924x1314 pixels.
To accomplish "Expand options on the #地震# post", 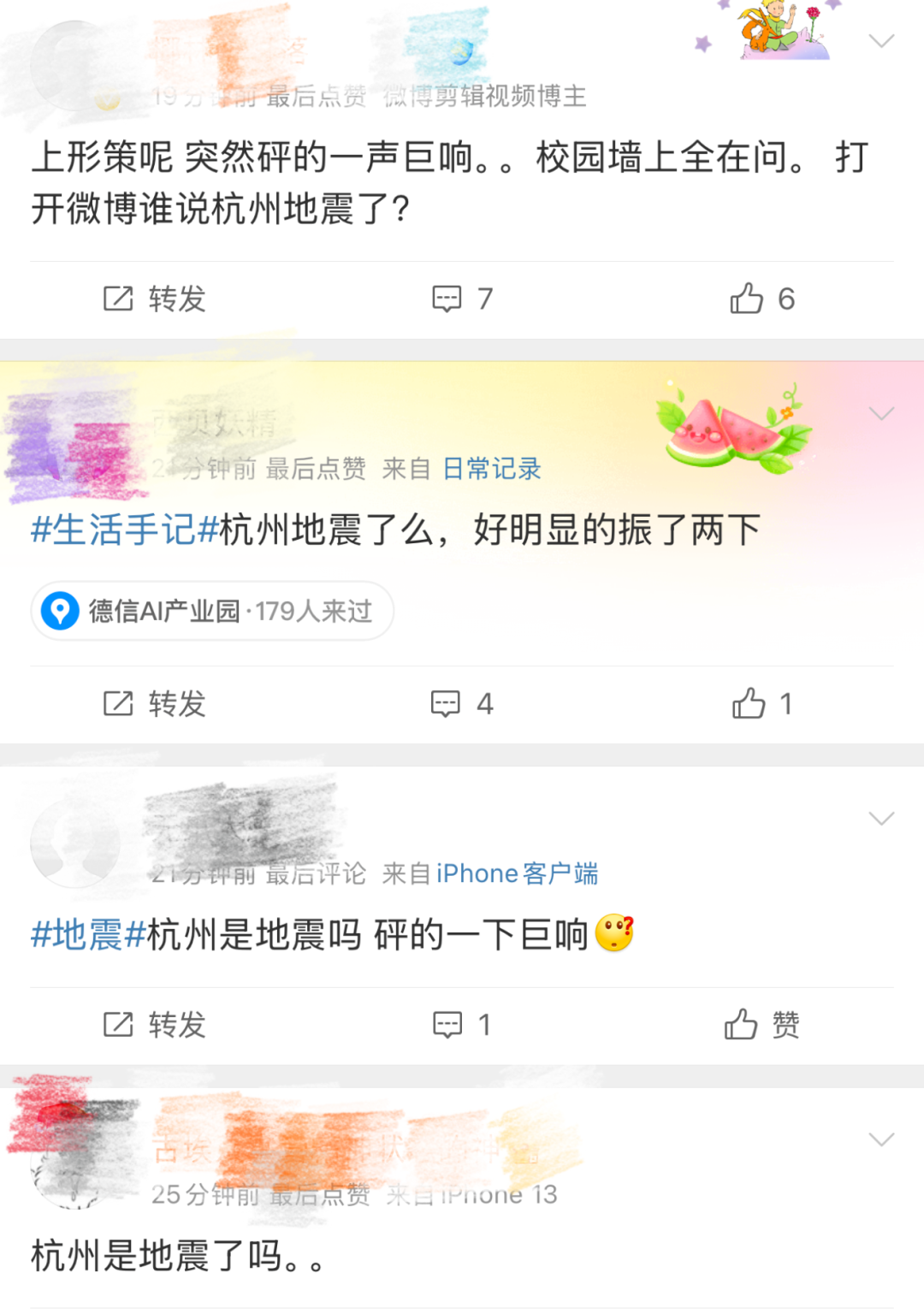I will (881, 819).
